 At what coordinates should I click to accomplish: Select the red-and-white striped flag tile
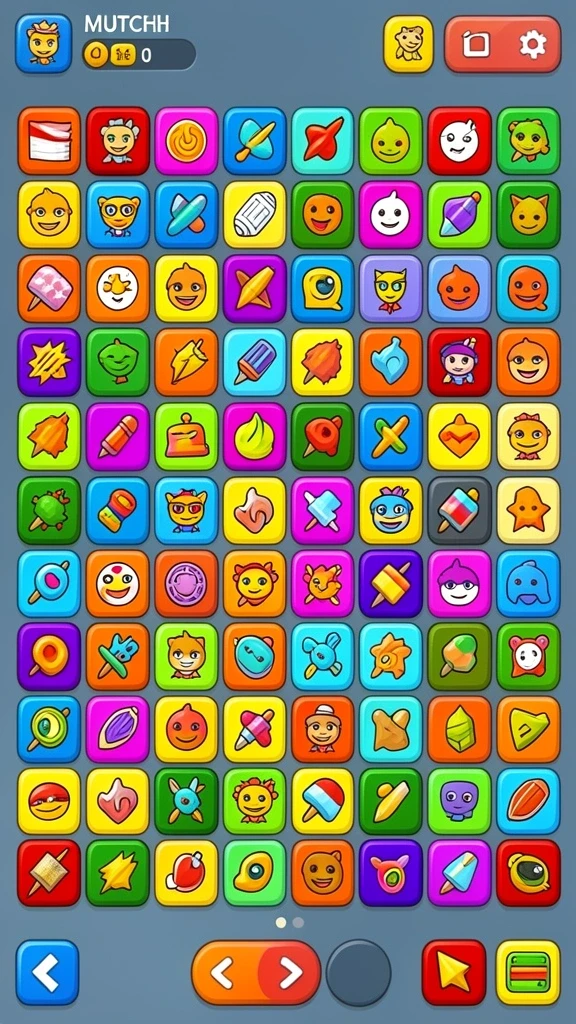click(49, 140)
